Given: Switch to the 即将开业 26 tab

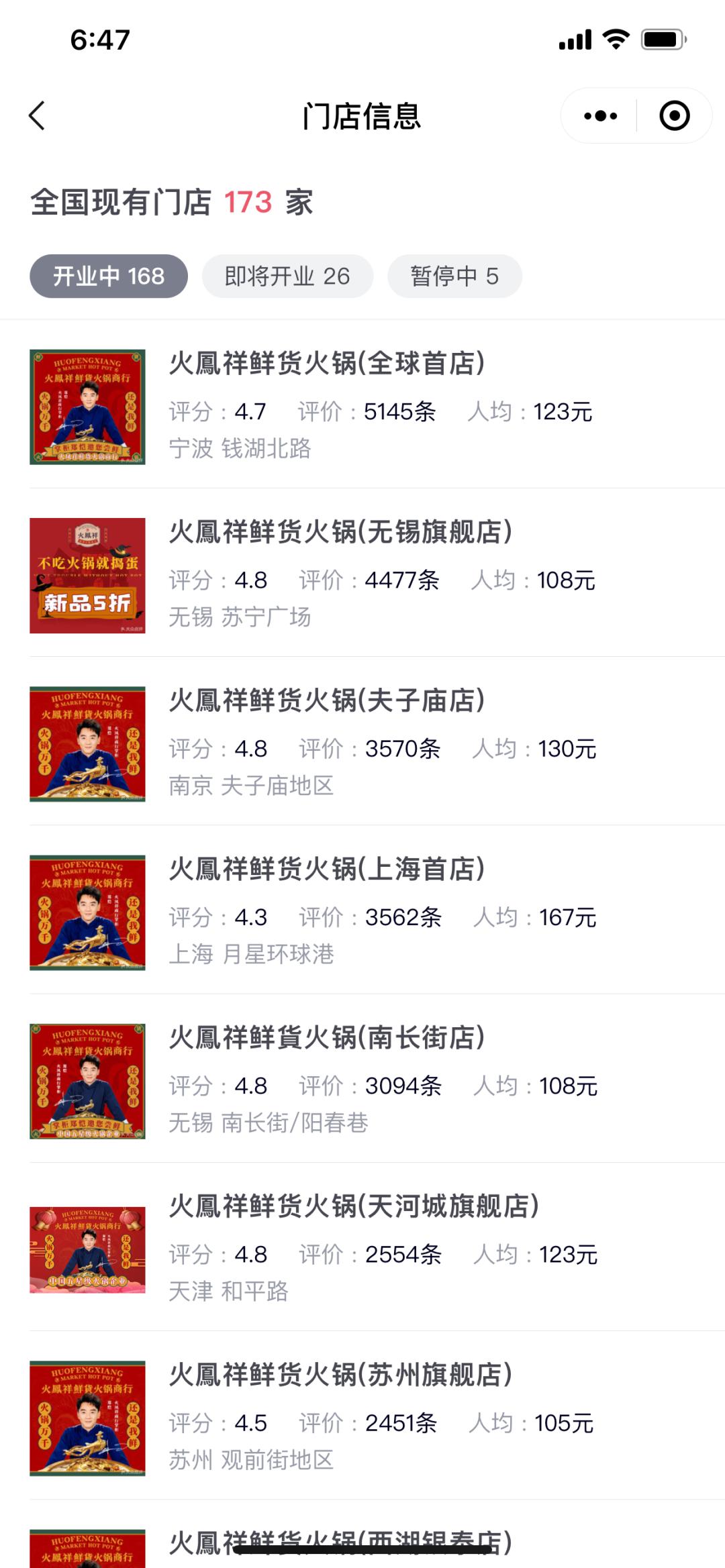Looking at the screenshot, I should coord(287,276).
